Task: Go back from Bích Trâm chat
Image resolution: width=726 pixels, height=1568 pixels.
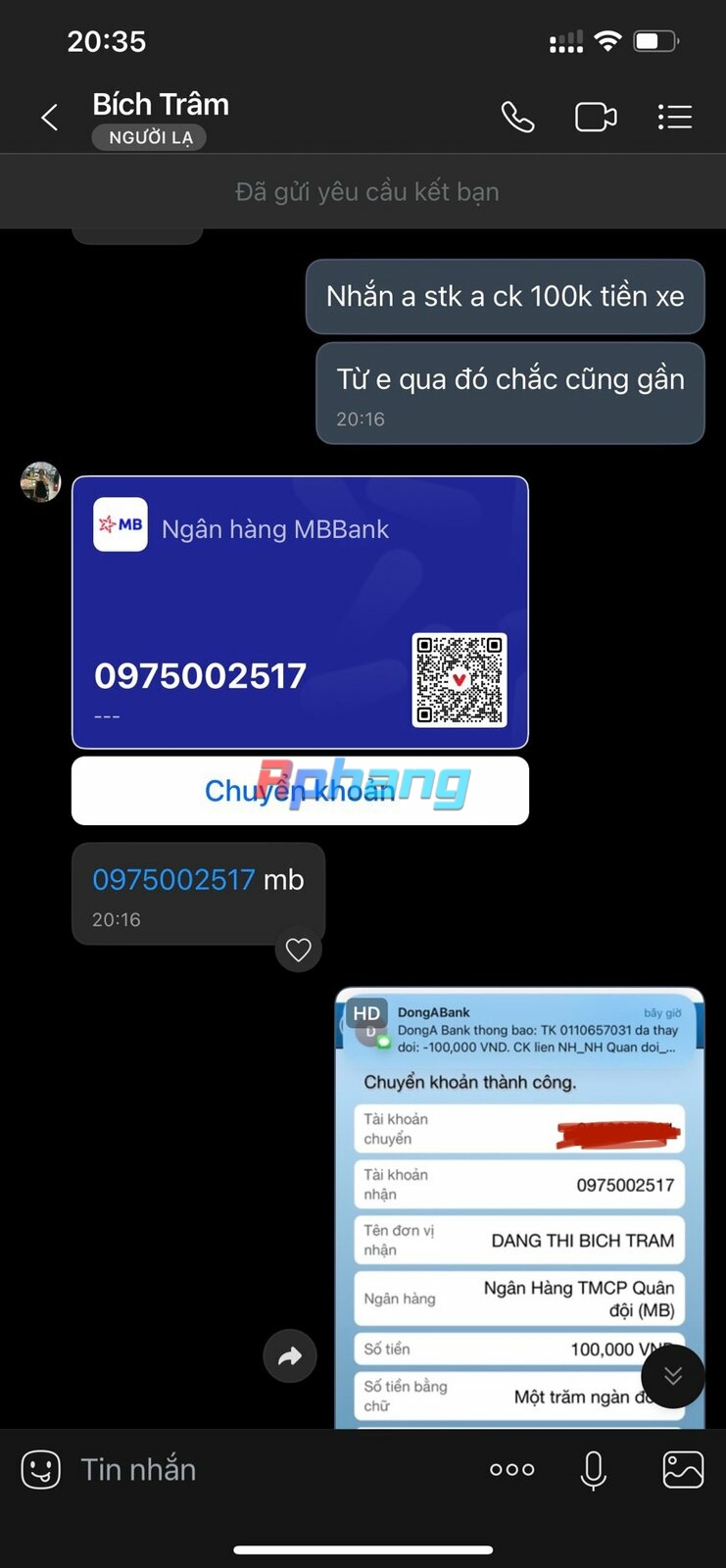Action: (x=49, y=118)
